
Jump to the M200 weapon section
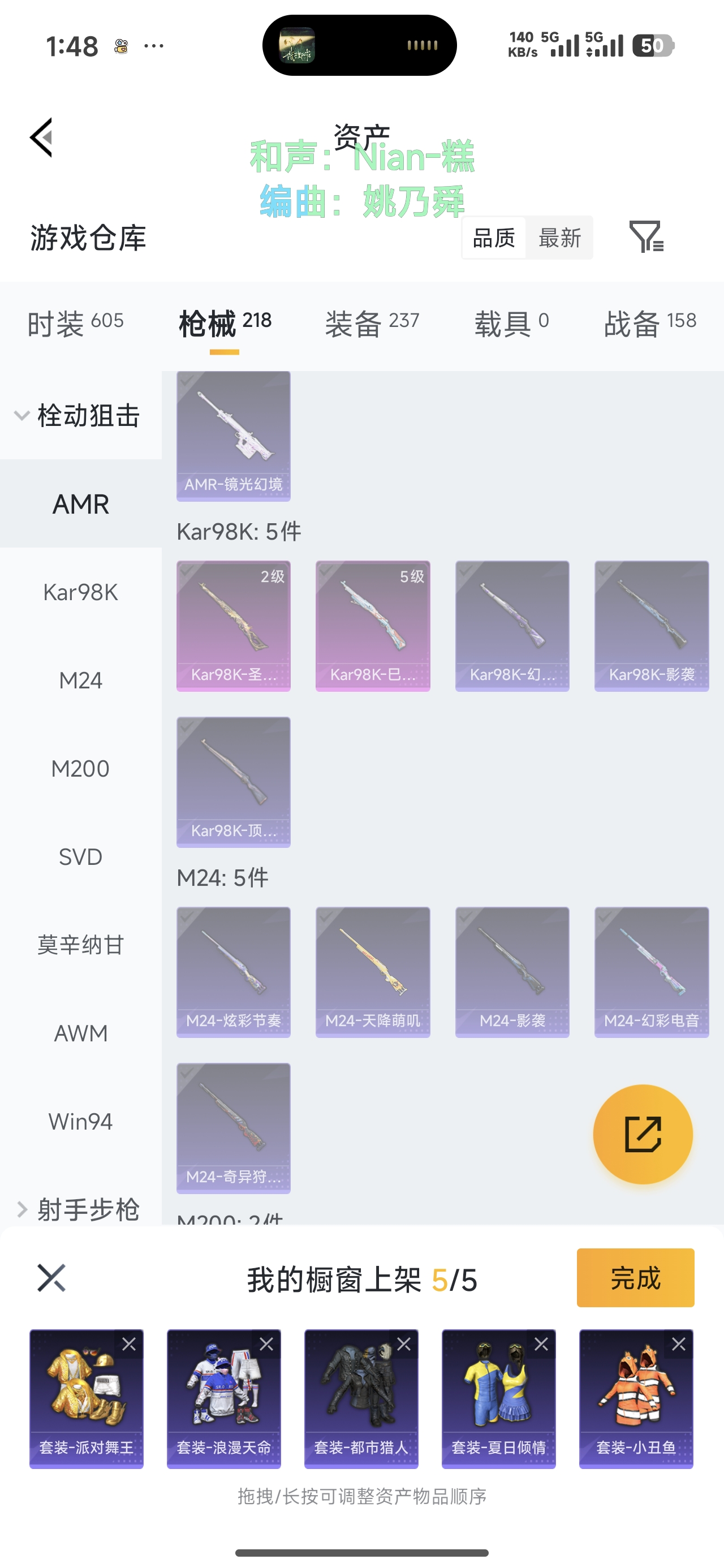80,769
